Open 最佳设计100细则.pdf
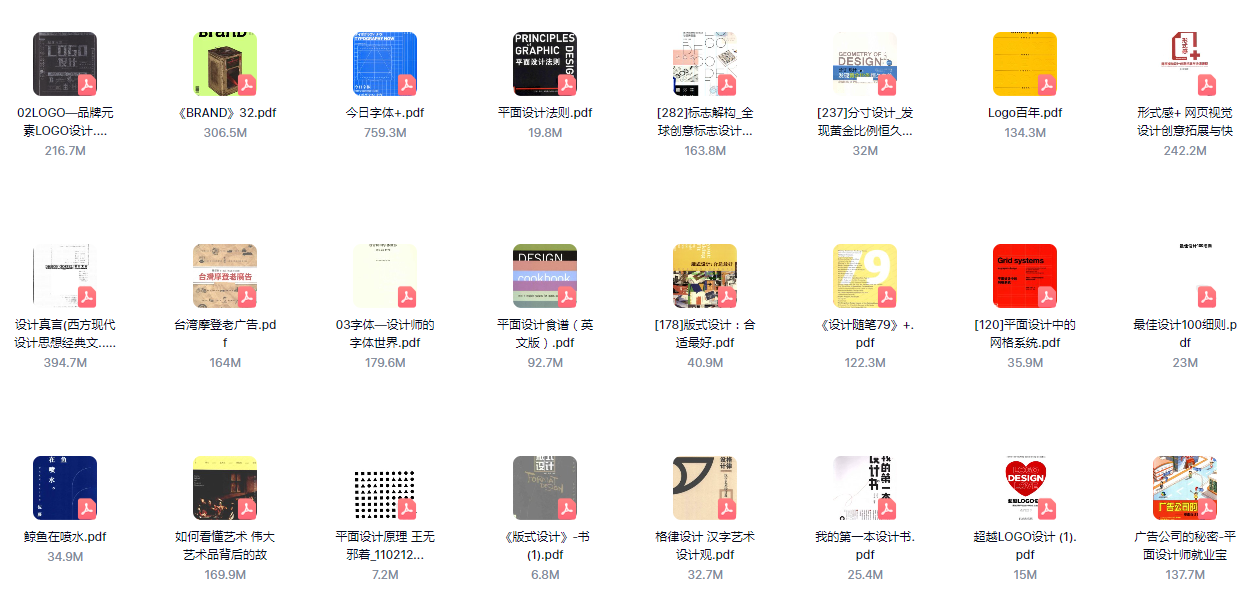 point(1185,276)
